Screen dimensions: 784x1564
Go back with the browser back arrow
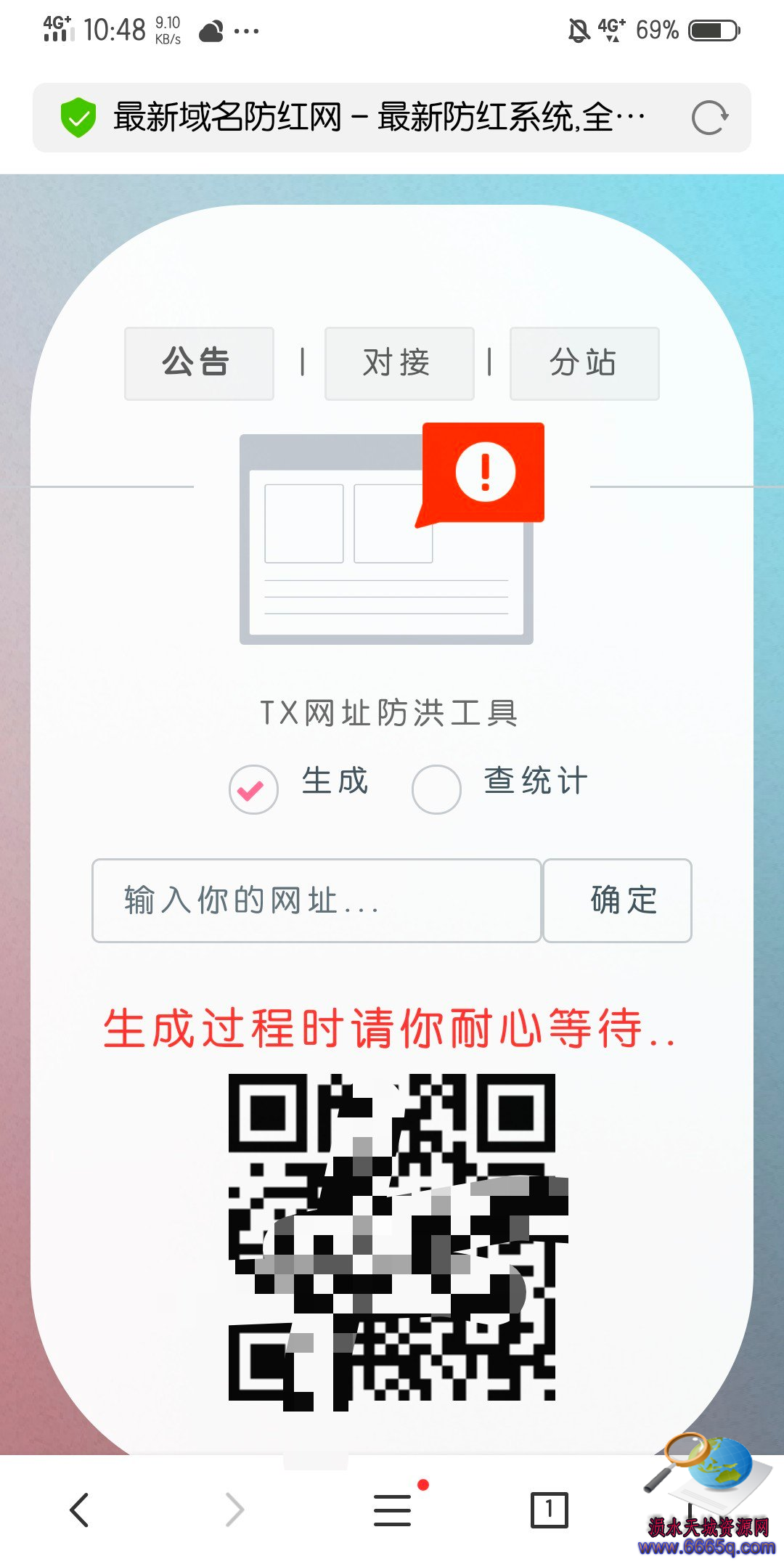coord(79,1510)
